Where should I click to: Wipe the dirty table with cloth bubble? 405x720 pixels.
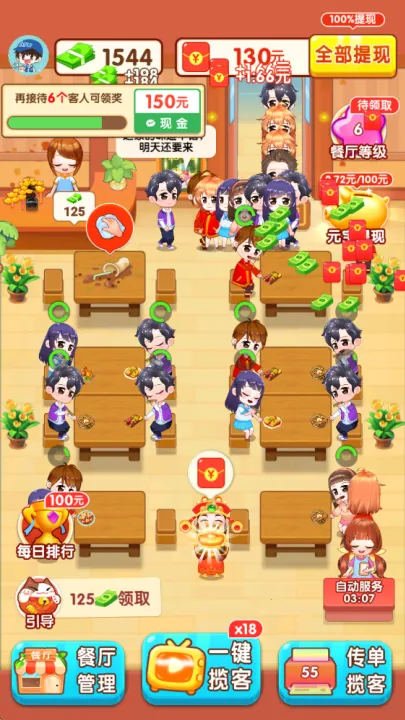[110, 227]
